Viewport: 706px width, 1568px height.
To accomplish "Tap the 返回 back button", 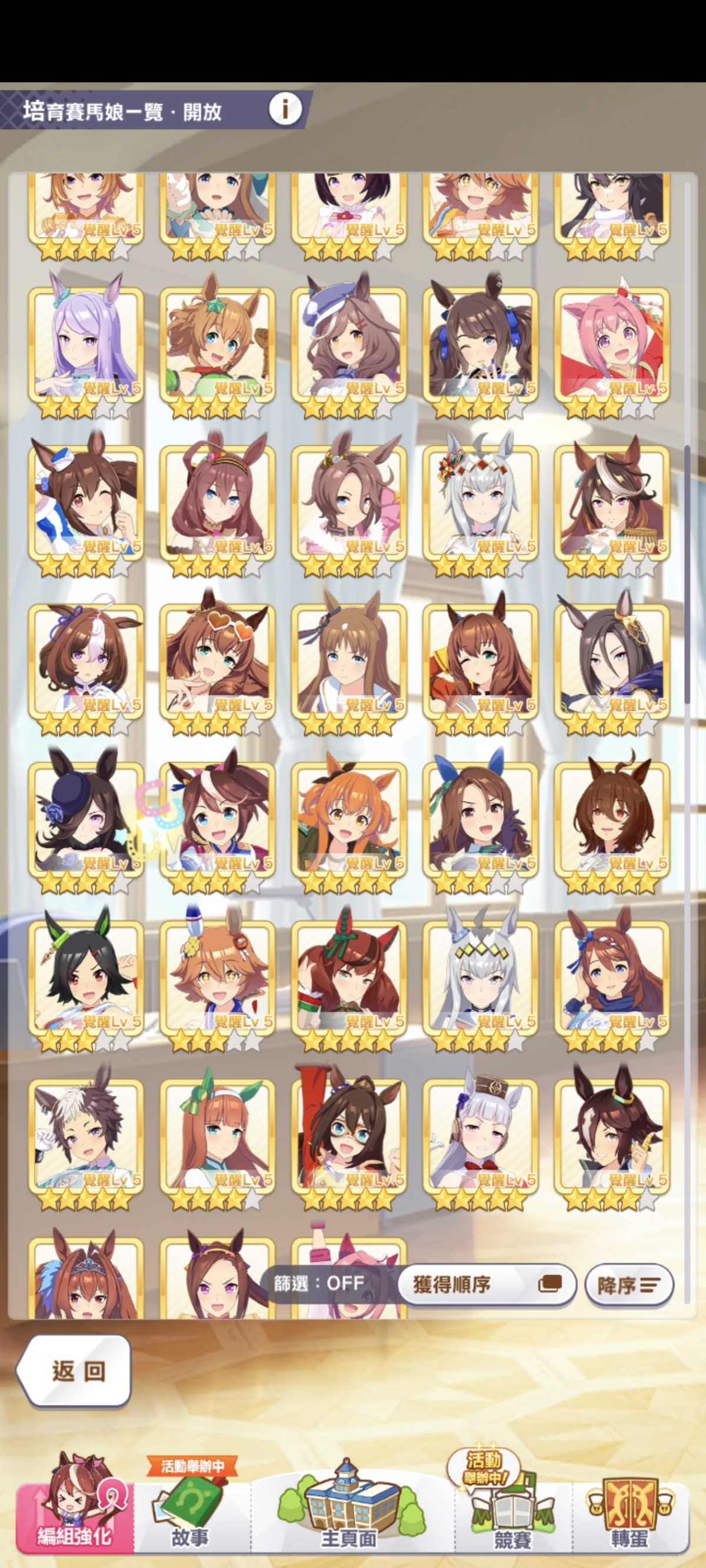I will (74, 1371).
